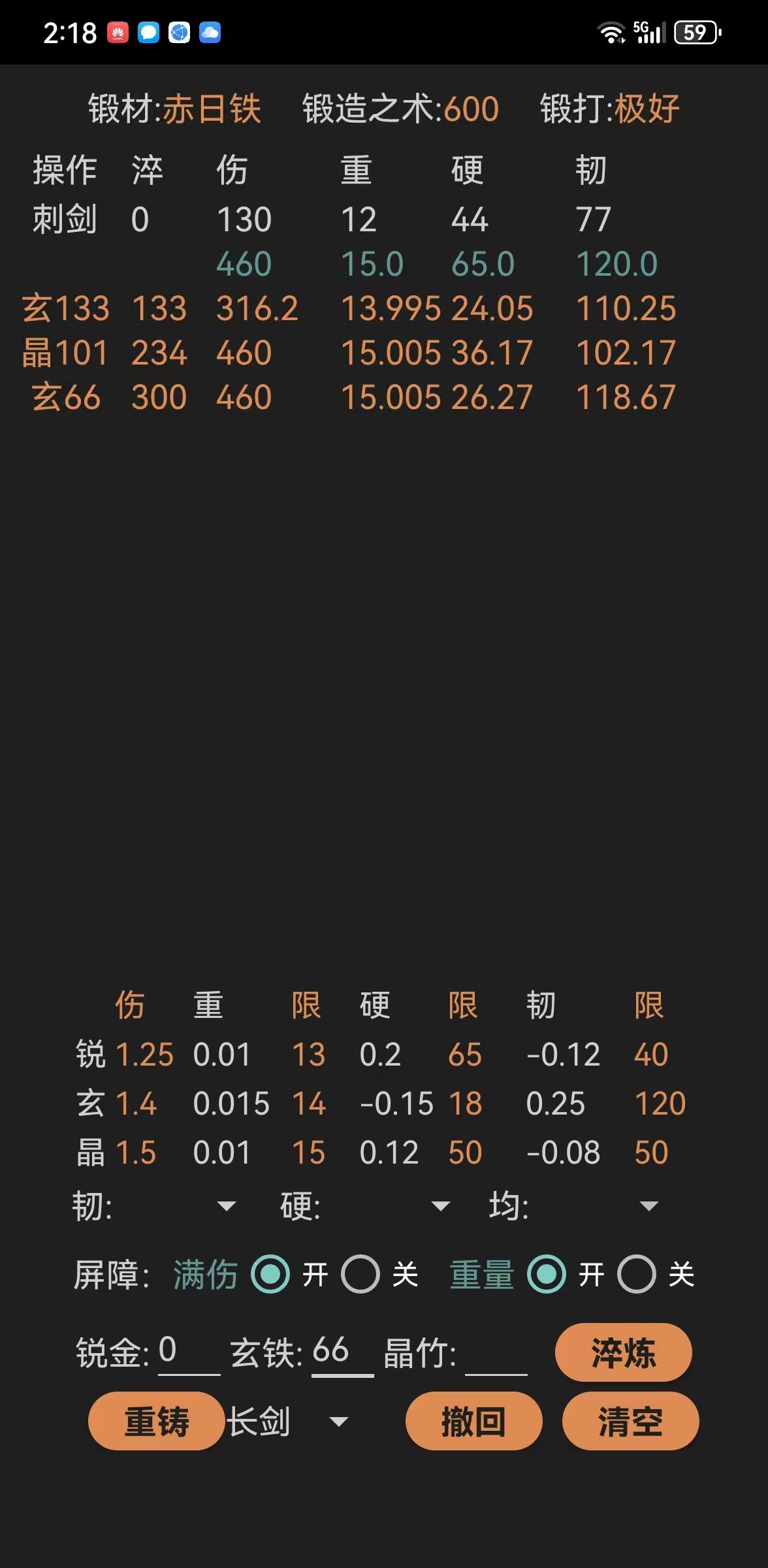Clear all with the 清空 button
This screenshot has height=1568, width=768.
(630, 1421)
